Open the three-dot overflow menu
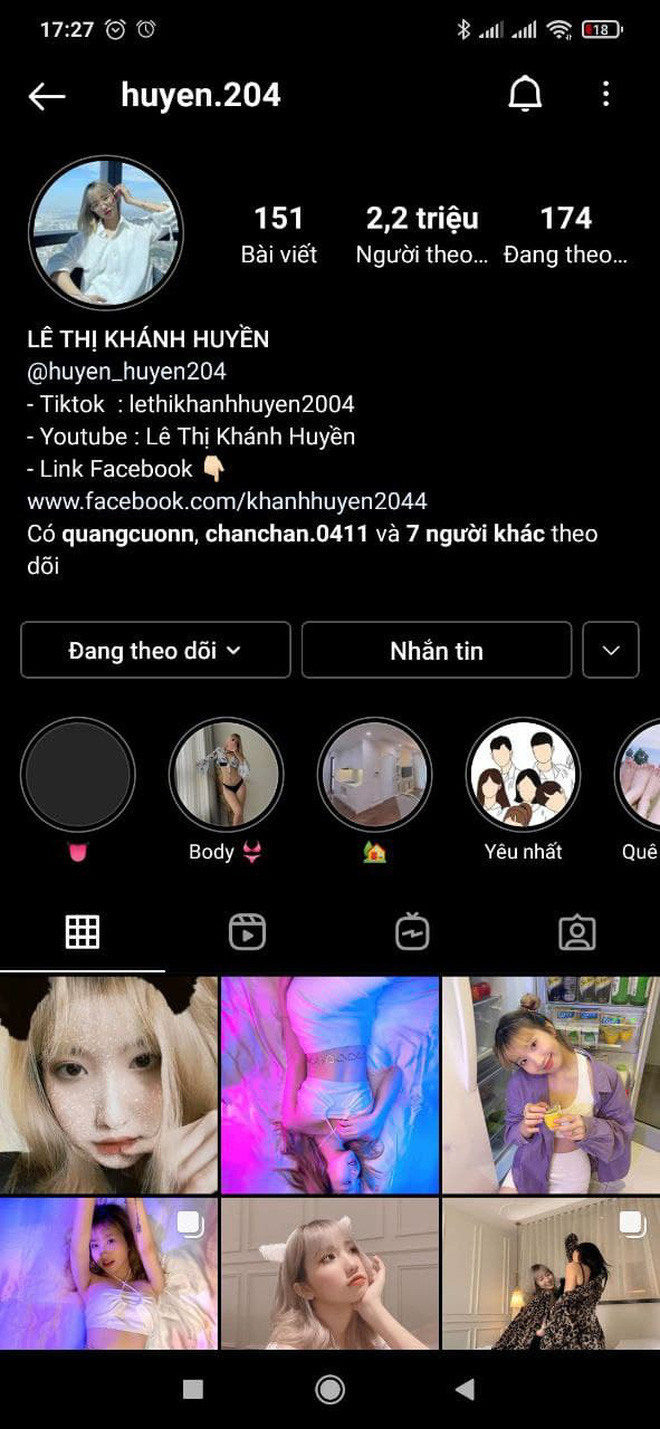The image size is (660, 1429). 605,94
